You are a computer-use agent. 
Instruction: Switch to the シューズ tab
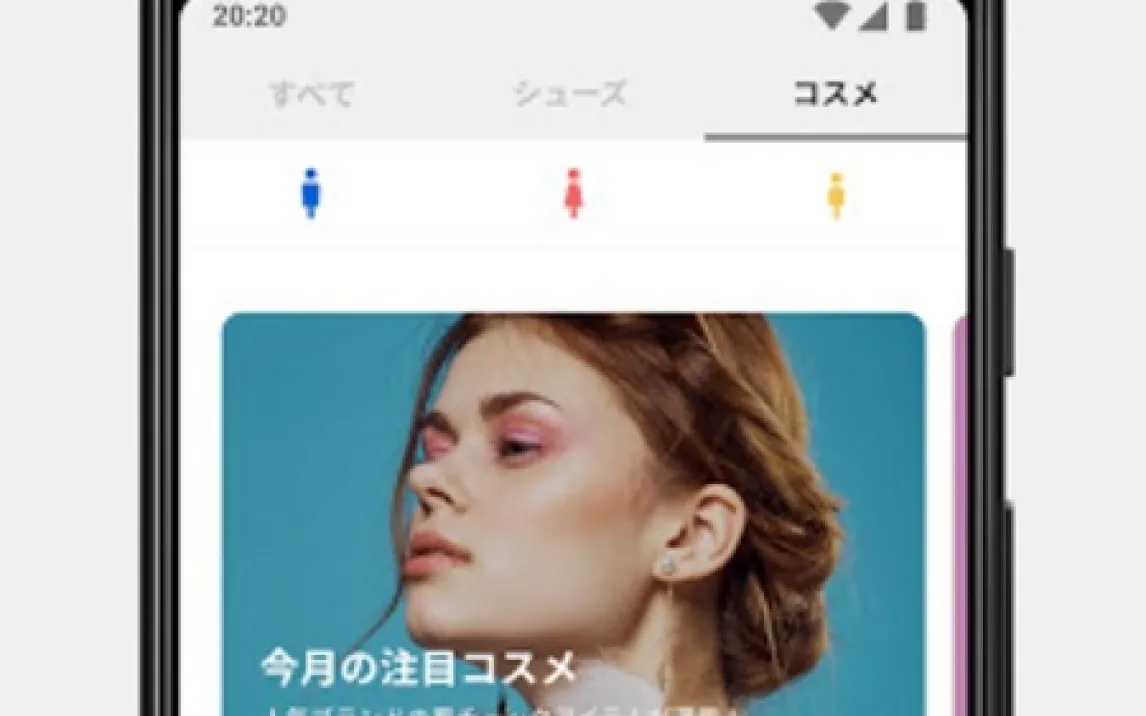tap(572, 94)
